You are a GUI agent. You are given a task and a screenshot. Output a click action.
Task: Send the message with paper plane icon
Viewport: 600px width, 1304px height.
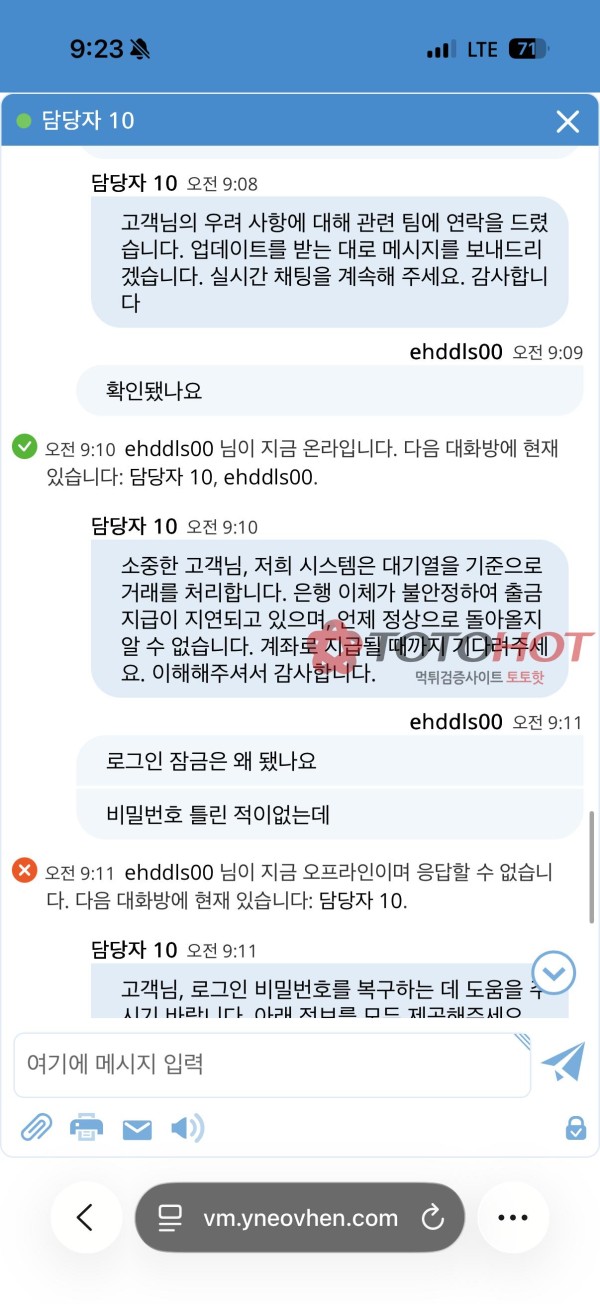[563, 1063]
